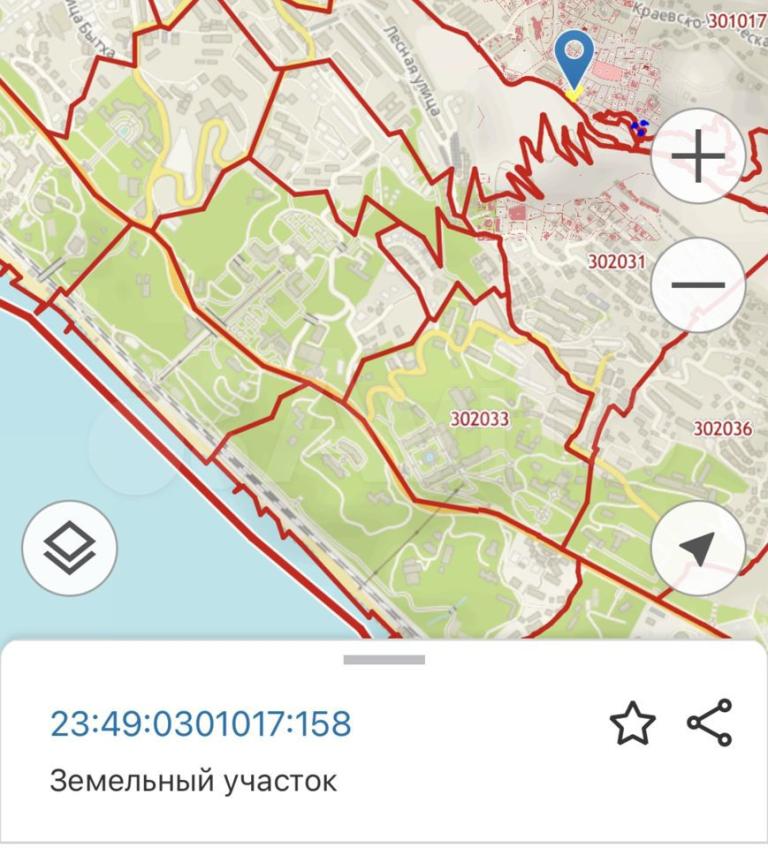Tap the blue location pin marker
This screenshot has width=768, height=848.
574,57
